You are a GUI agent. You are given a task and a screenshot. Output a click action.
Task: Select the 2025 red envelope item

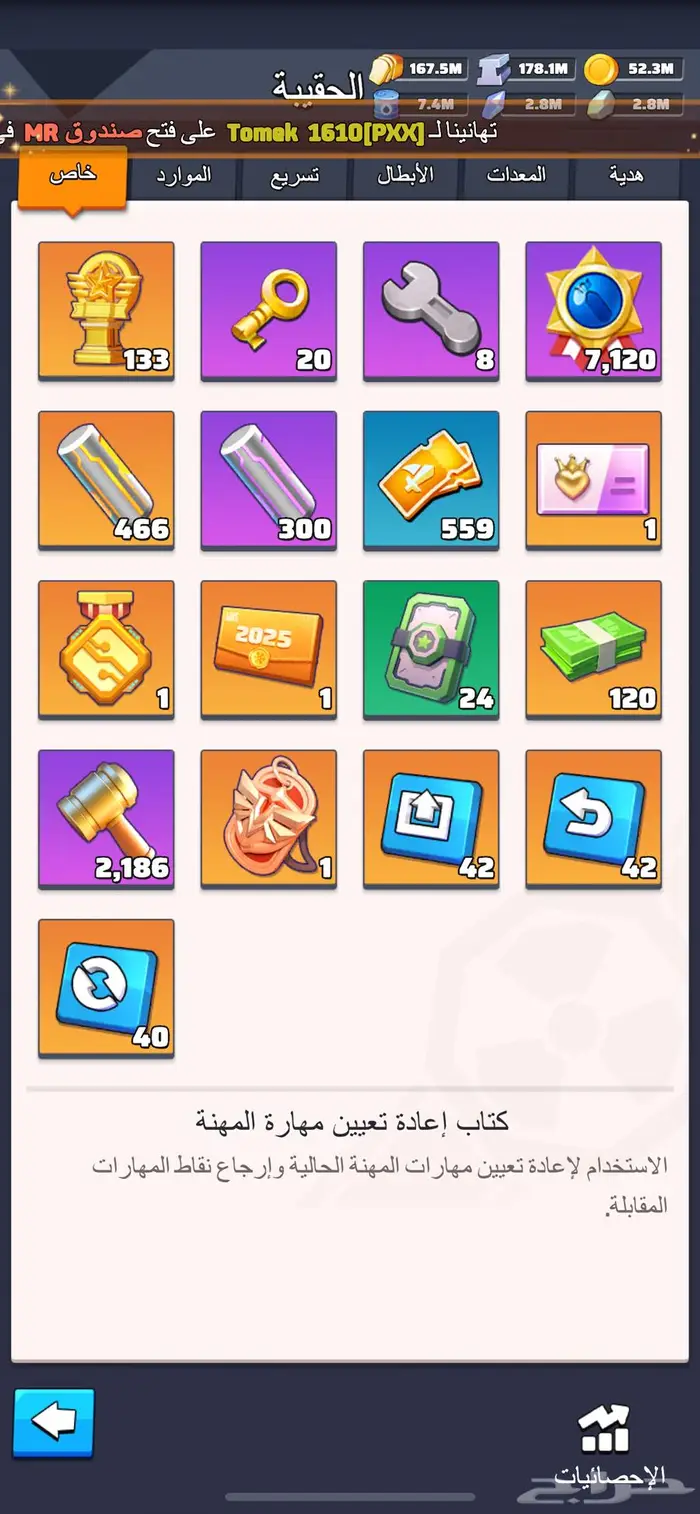click(x=268, y=649)
